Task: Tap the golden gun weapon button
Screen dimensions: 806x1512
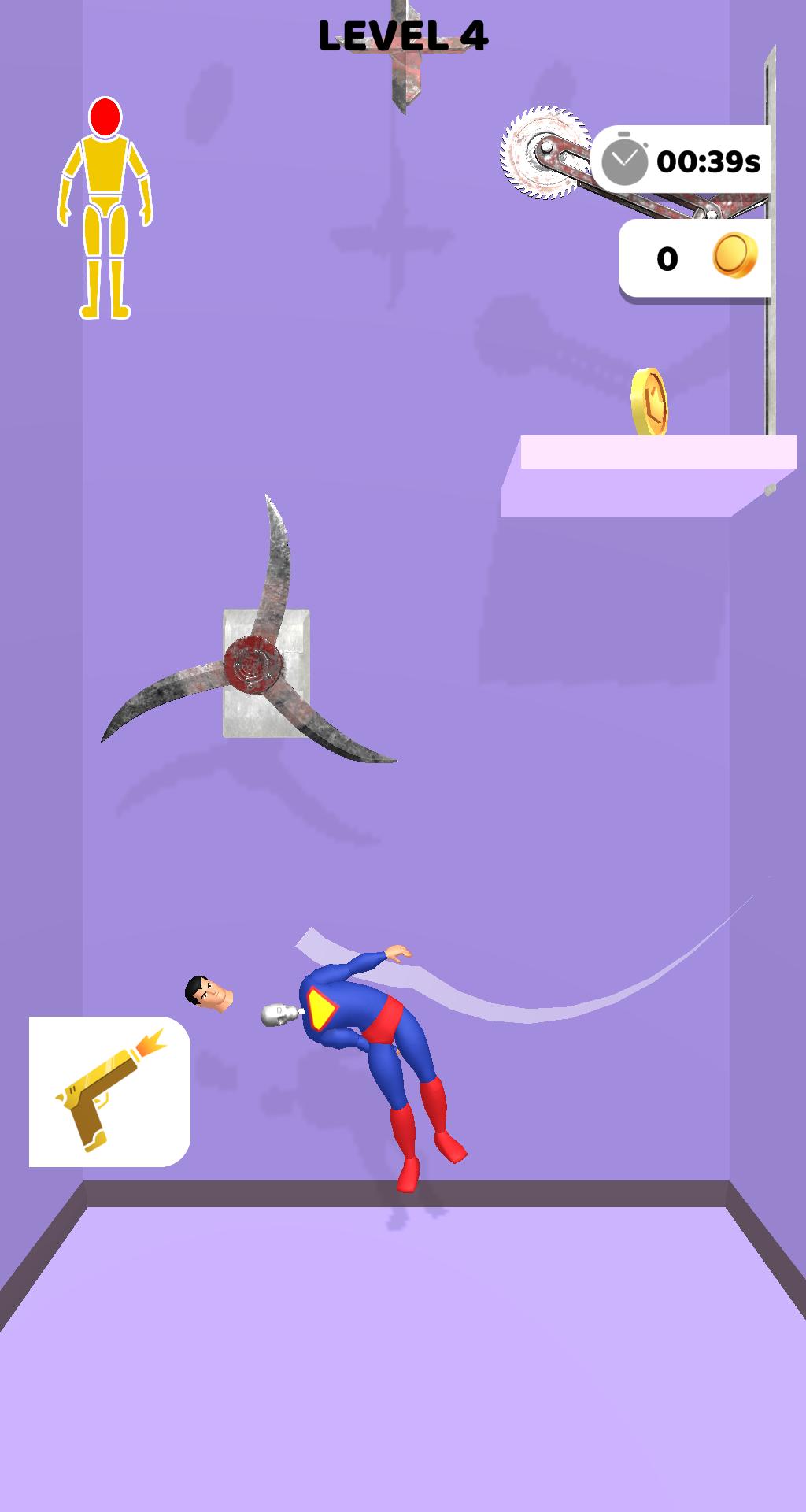Action: point(109,1091)
